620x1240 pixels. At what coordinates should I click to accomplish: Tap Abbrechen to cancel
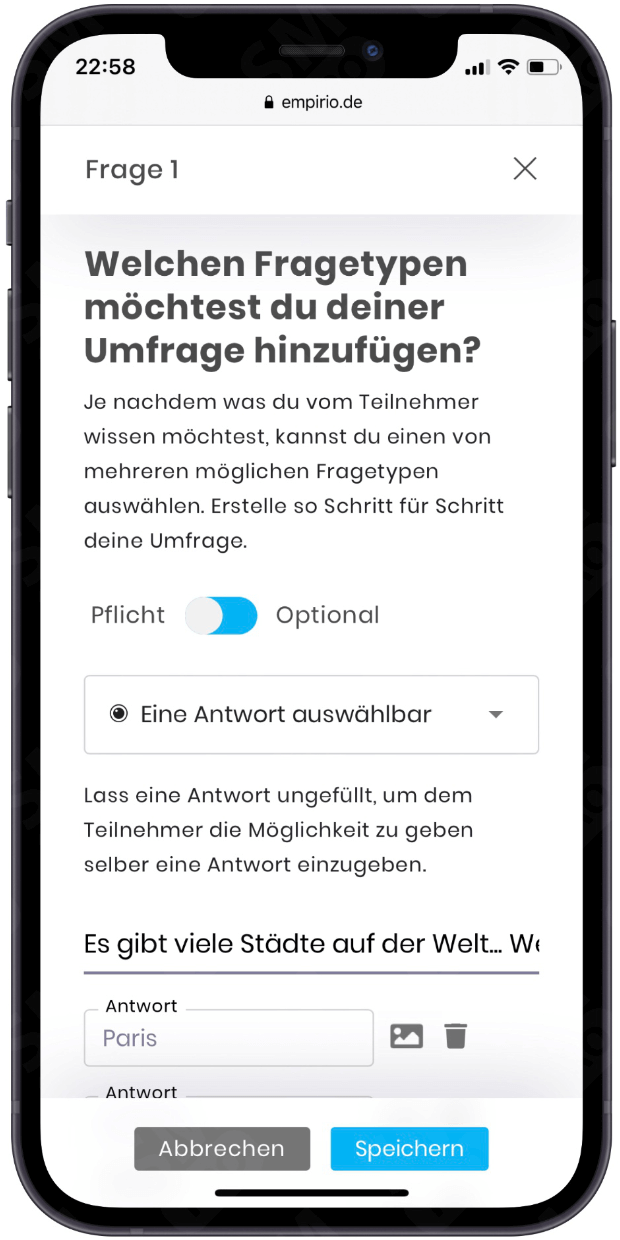[222, 1149]
